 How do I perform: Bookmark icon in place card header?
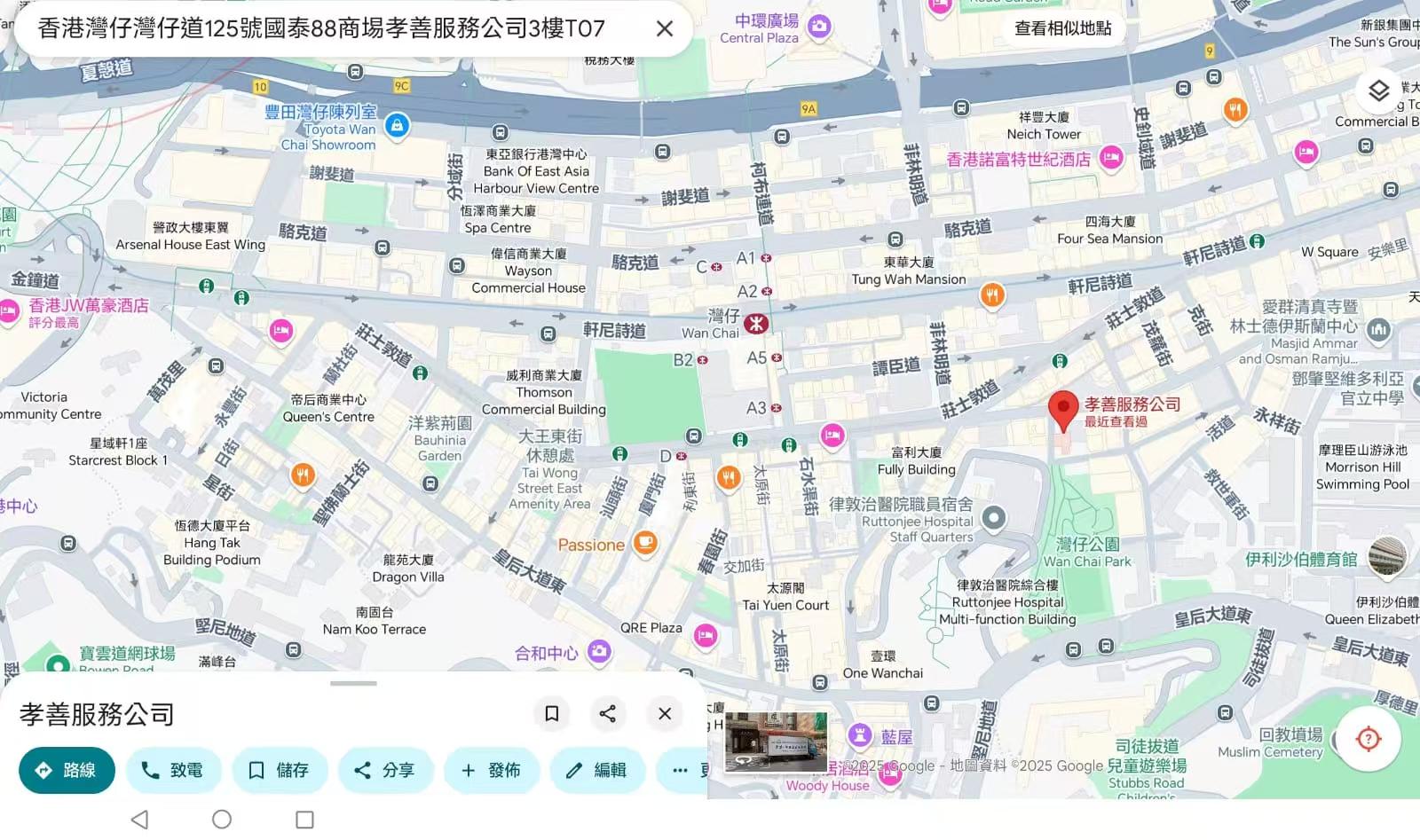551,713
